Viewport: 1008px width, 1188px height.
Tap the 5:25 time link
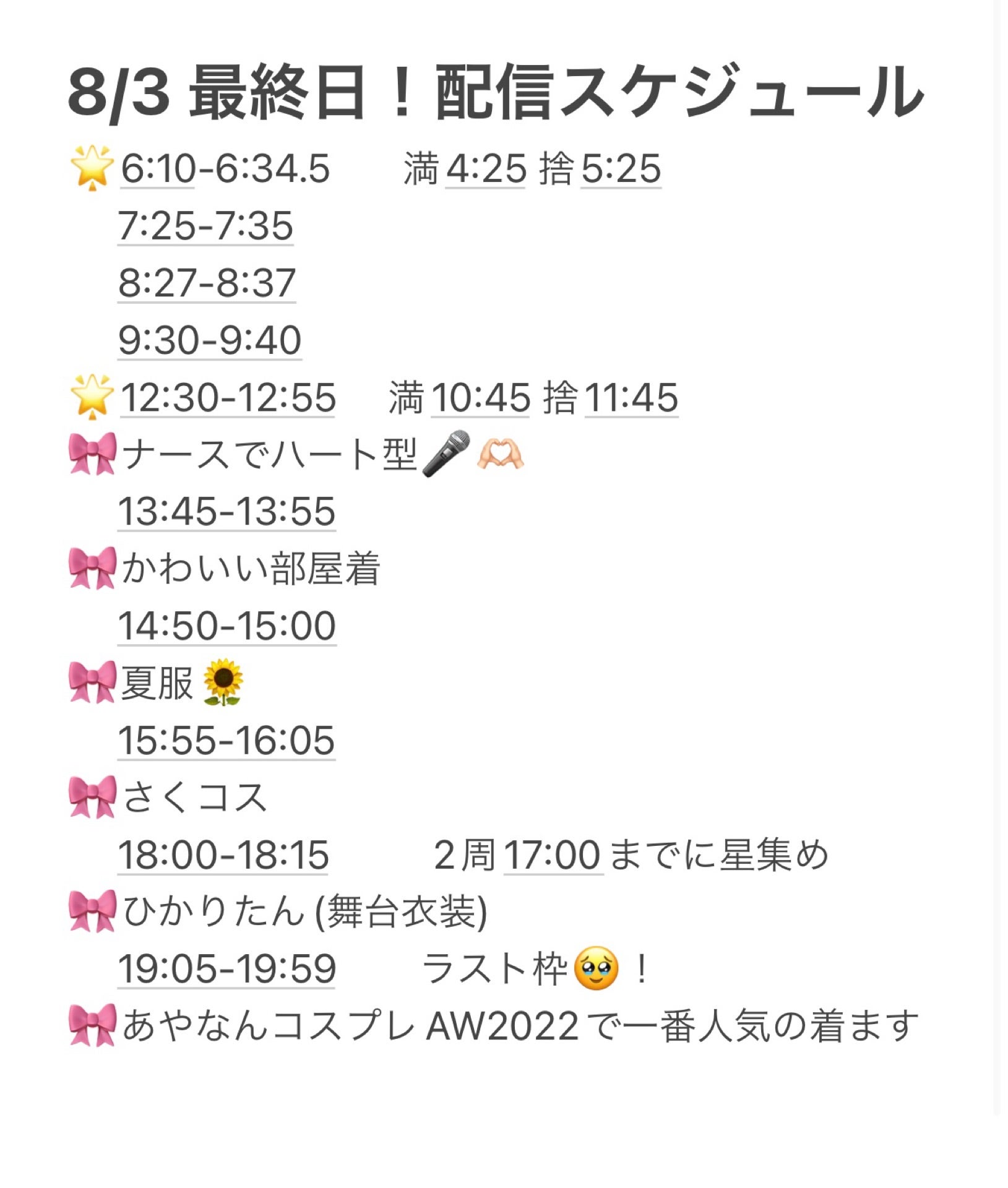point(621,169)
